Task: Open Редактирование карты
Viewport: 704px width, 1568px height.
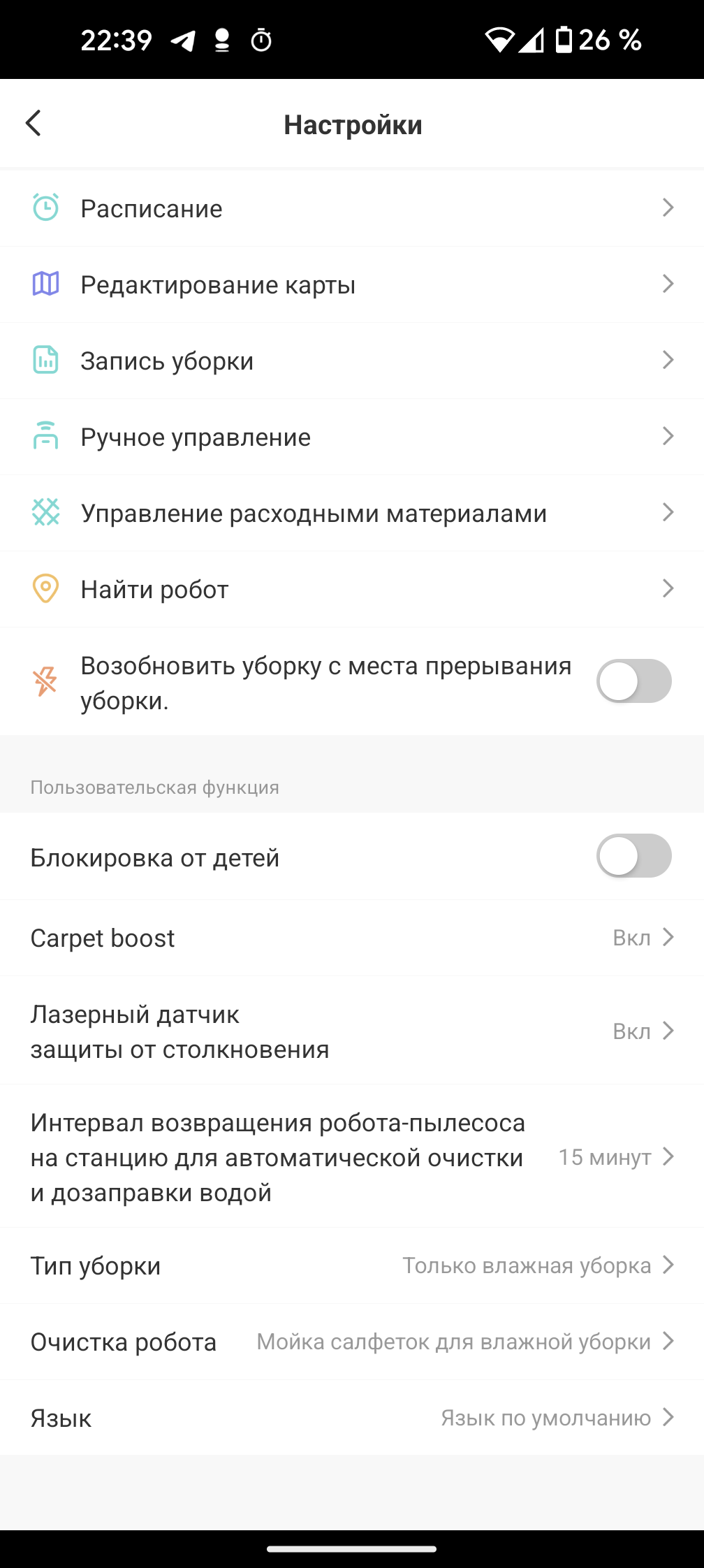Action: (352, 284)
